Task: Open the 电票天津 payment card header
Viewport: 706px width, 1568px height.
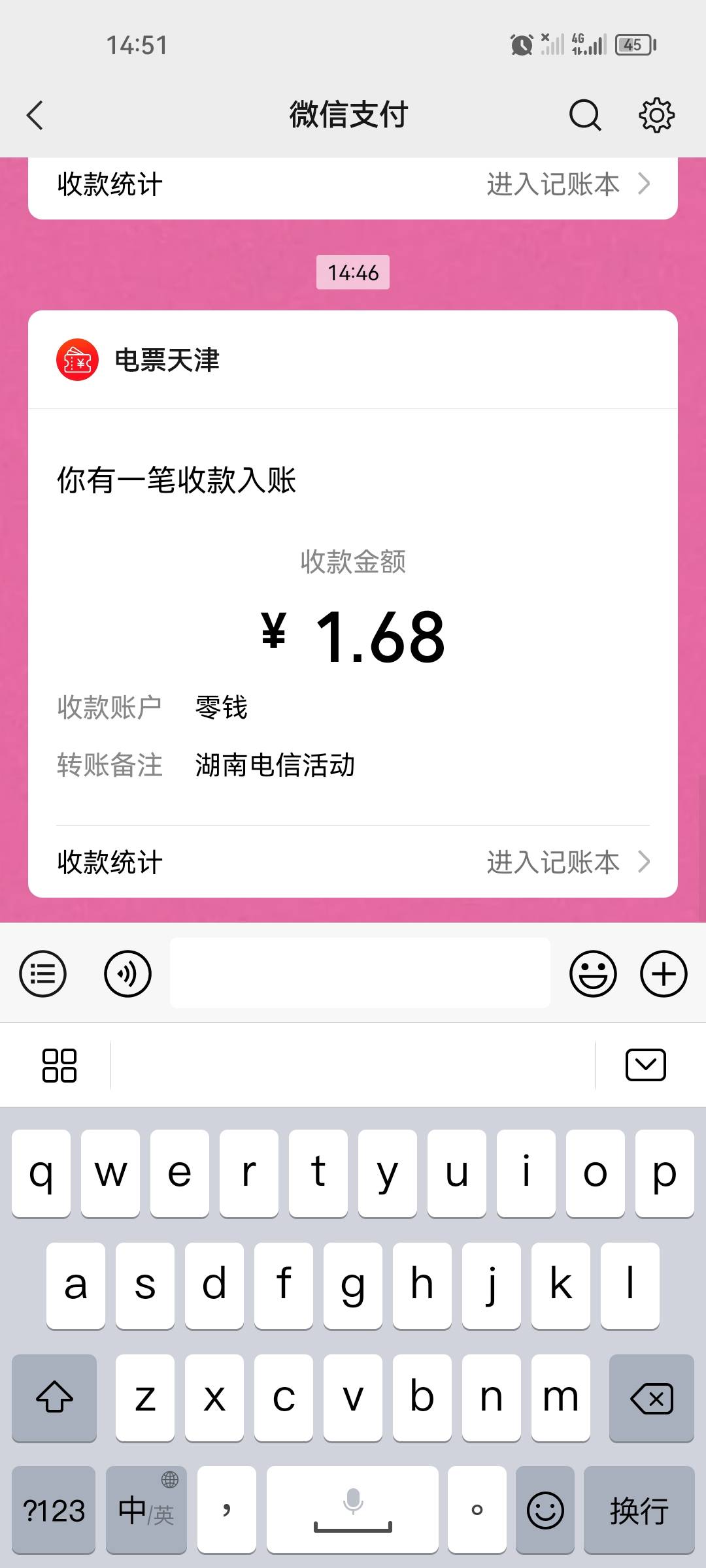Action: tap(353, 360)
